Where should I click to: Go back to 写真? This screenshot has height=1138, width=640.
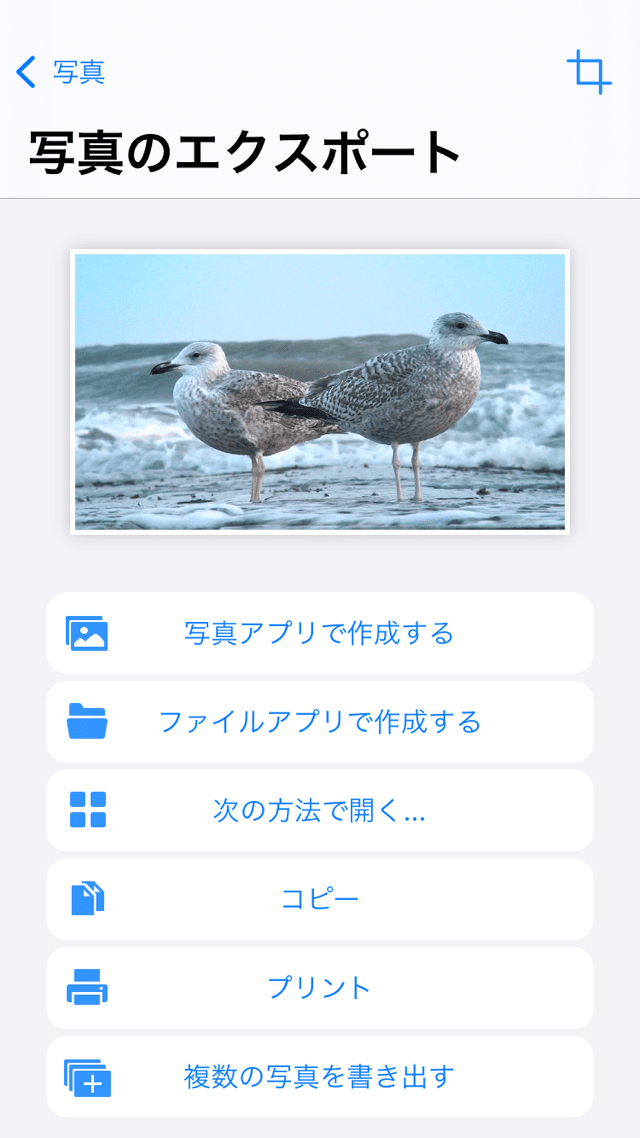pyautogui.click(x=60, y=72)
